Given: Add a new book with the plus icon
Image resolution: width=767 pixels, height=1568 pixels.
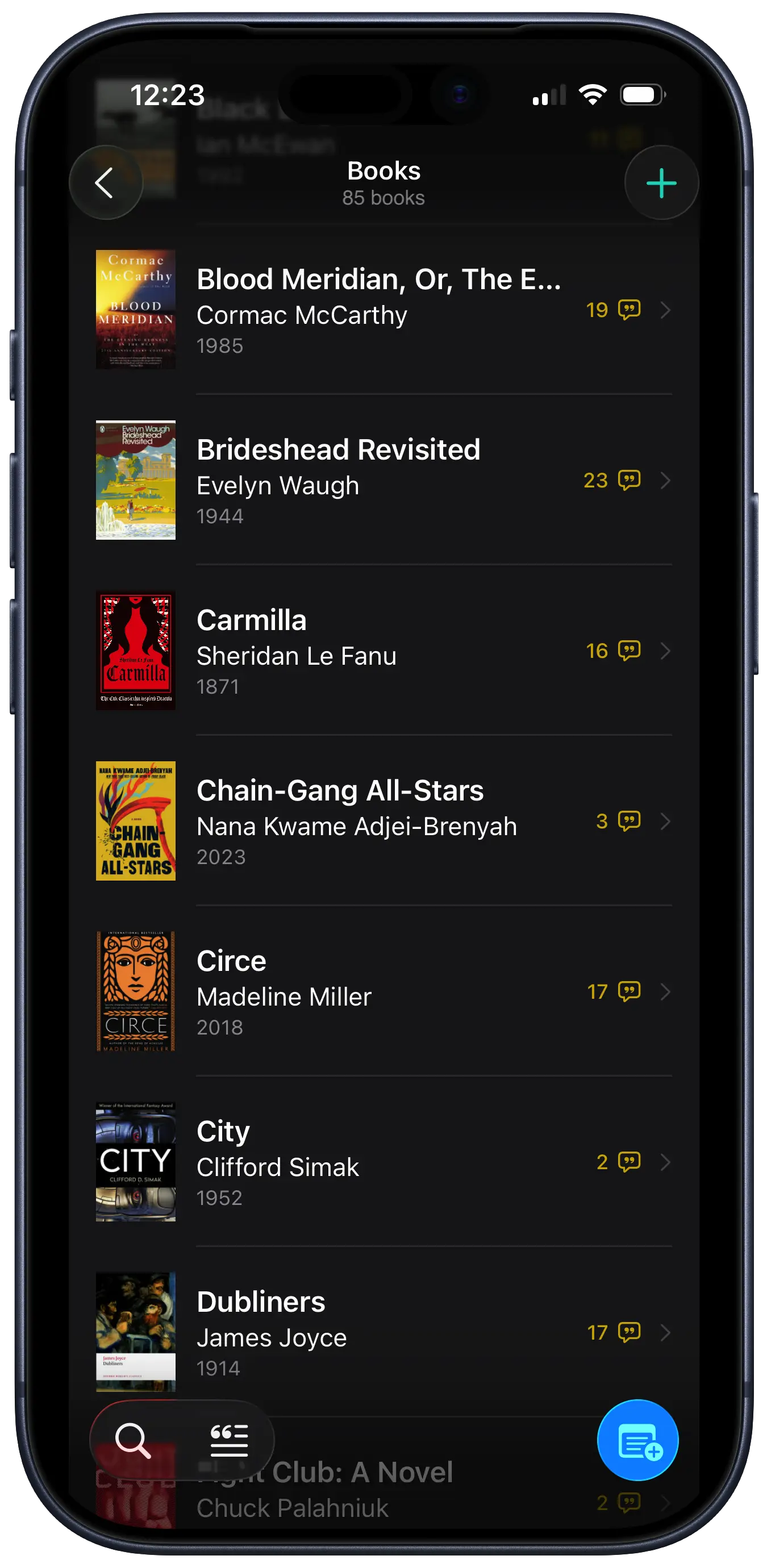Looking at the screenshot, I should (x=661, y=182).
